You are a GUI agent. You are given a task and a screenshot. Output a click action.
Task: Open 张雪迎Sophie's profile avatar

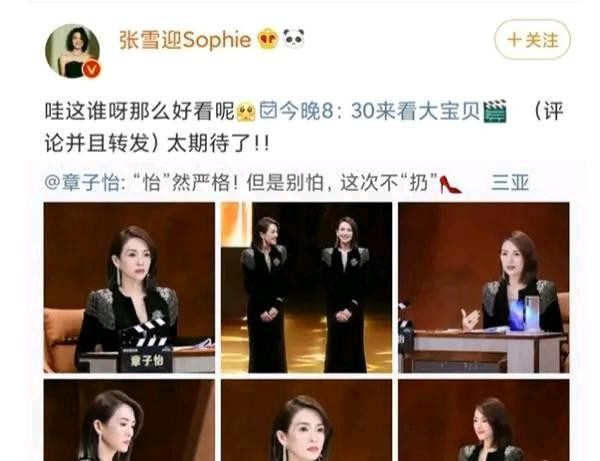coord(71,51)
